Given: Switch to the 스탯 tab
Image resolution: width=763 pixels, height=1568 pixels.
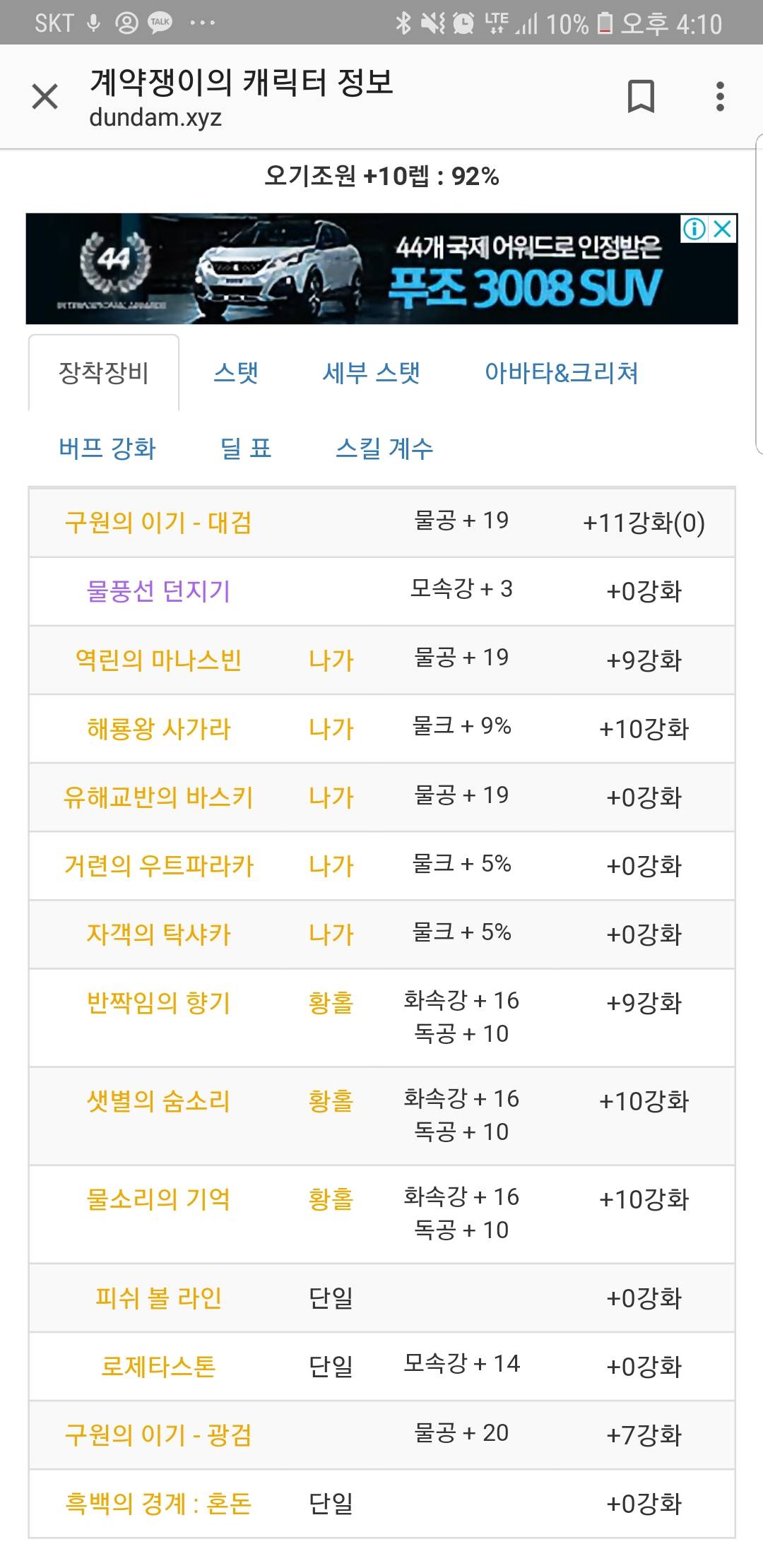Looking at the screenshot, I should tap(236, 373).
